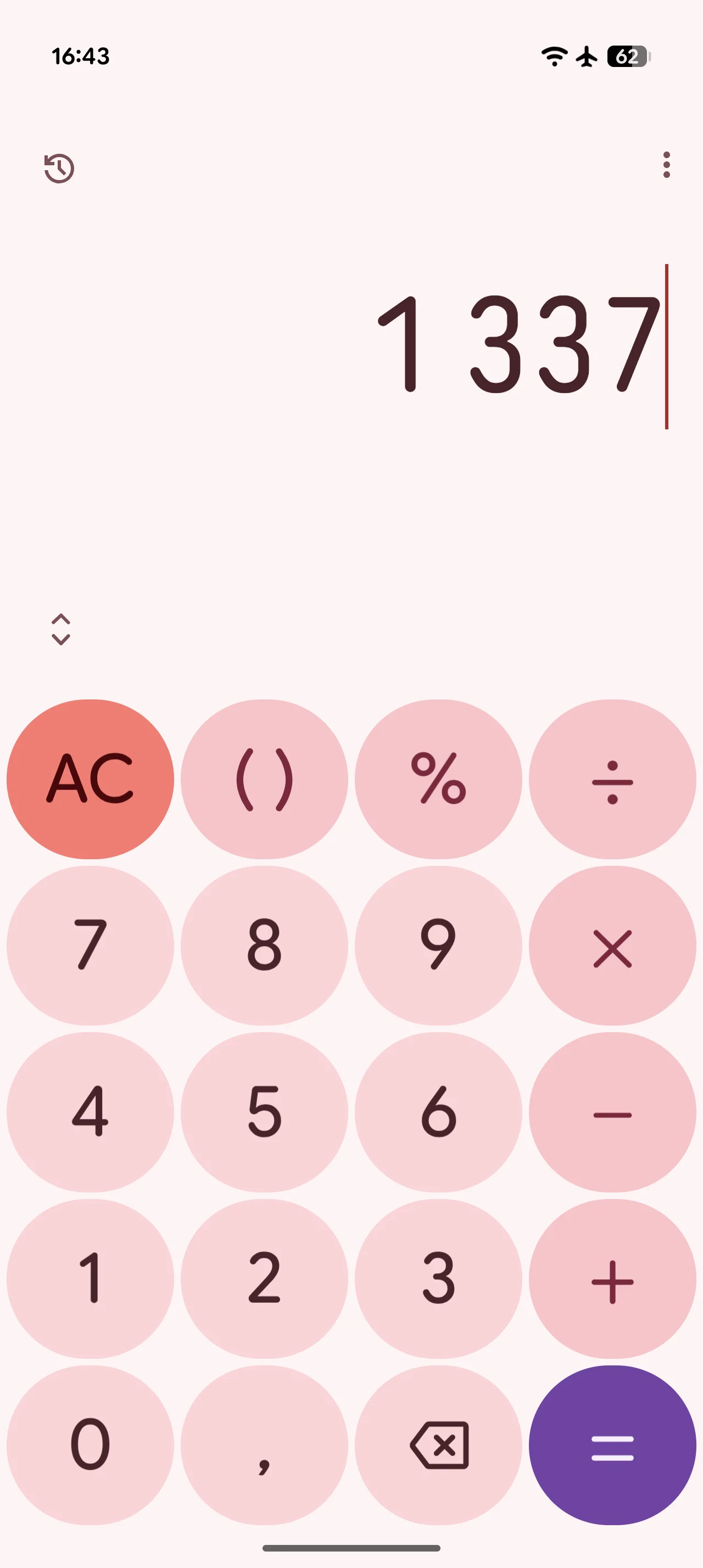Insert parentheses
The image size is (703, 1568).
coord(264,779)
